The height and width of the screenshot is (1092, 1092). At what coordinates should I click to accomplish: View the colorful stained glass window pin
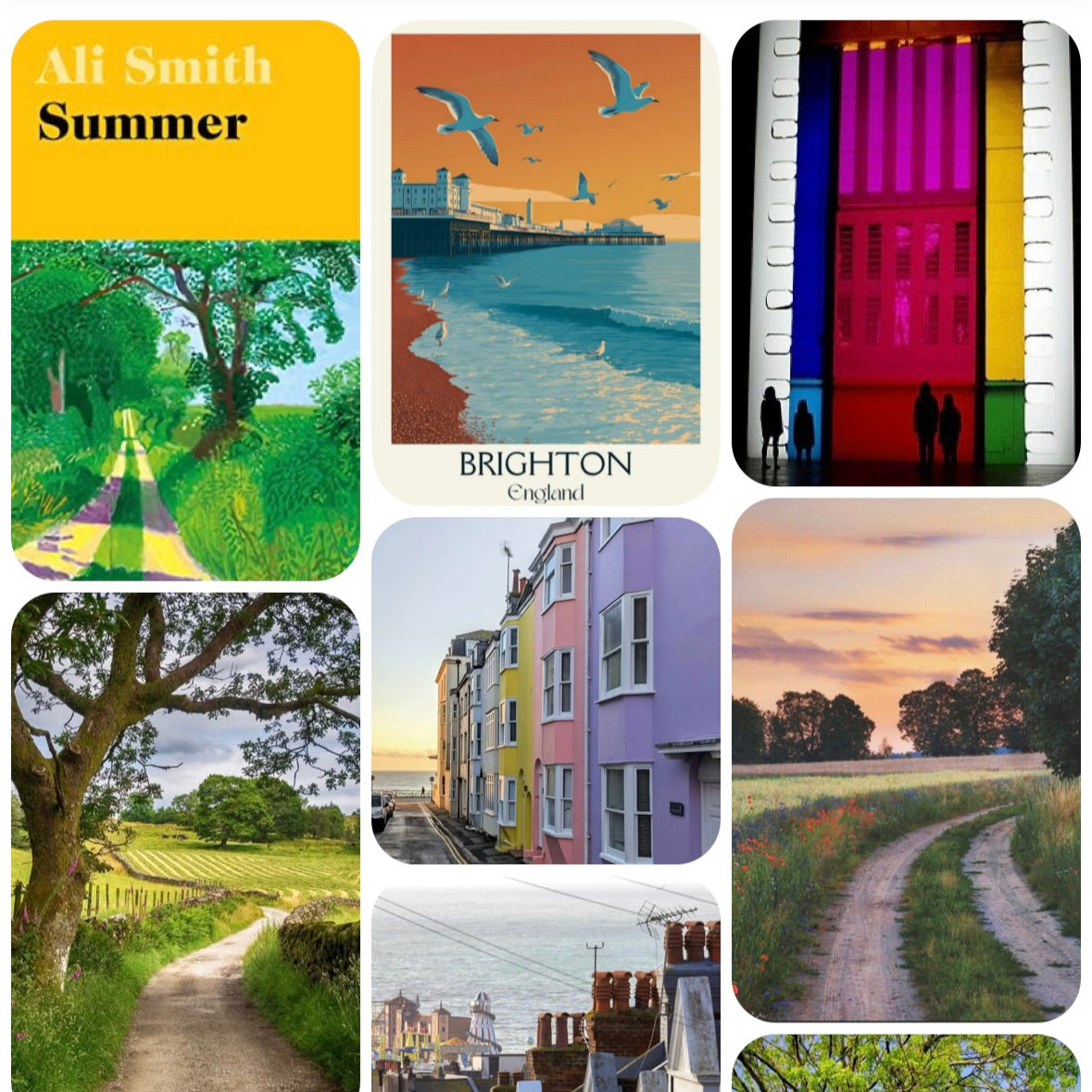pyautogui.click(x=906, y=252)
